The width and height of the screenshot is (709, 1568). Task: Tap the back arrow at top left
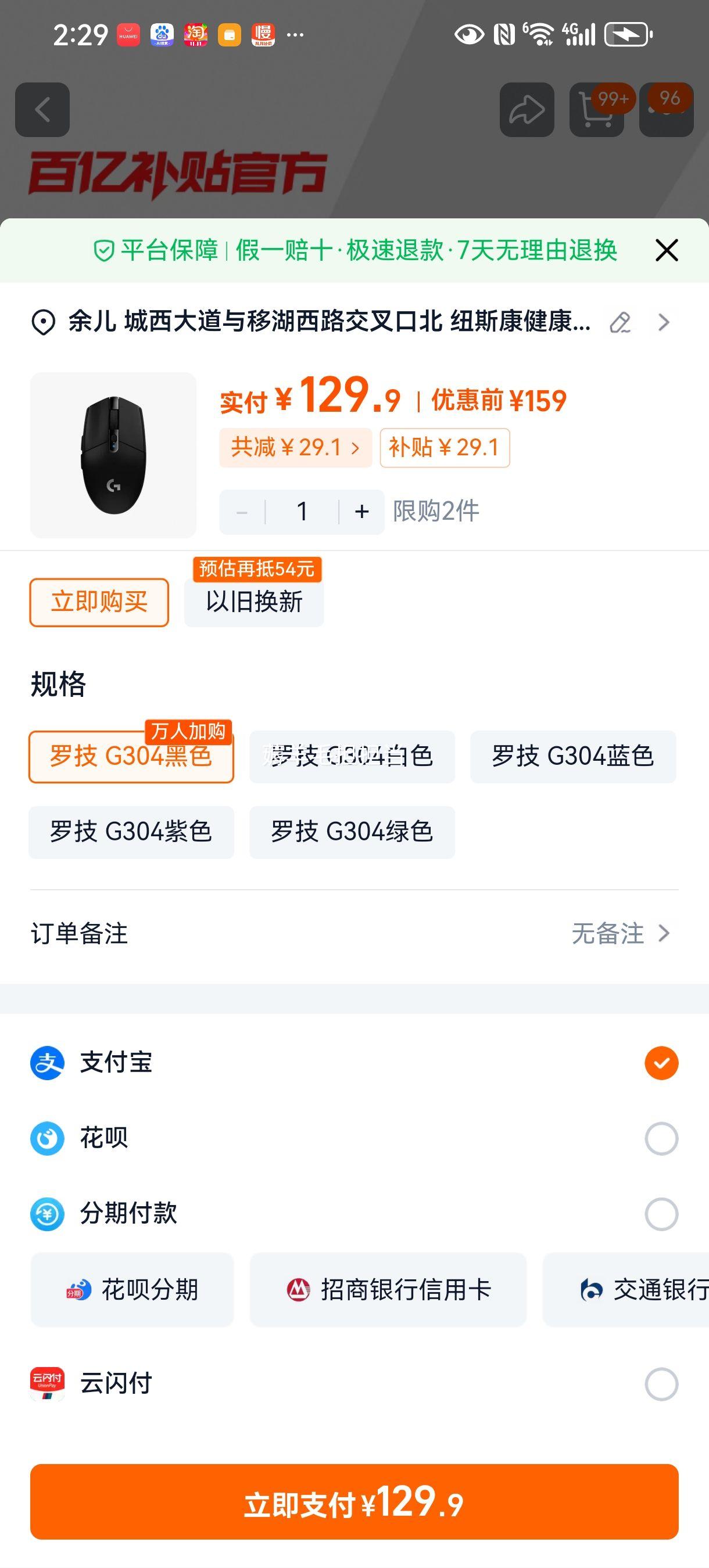pos(42,110)
